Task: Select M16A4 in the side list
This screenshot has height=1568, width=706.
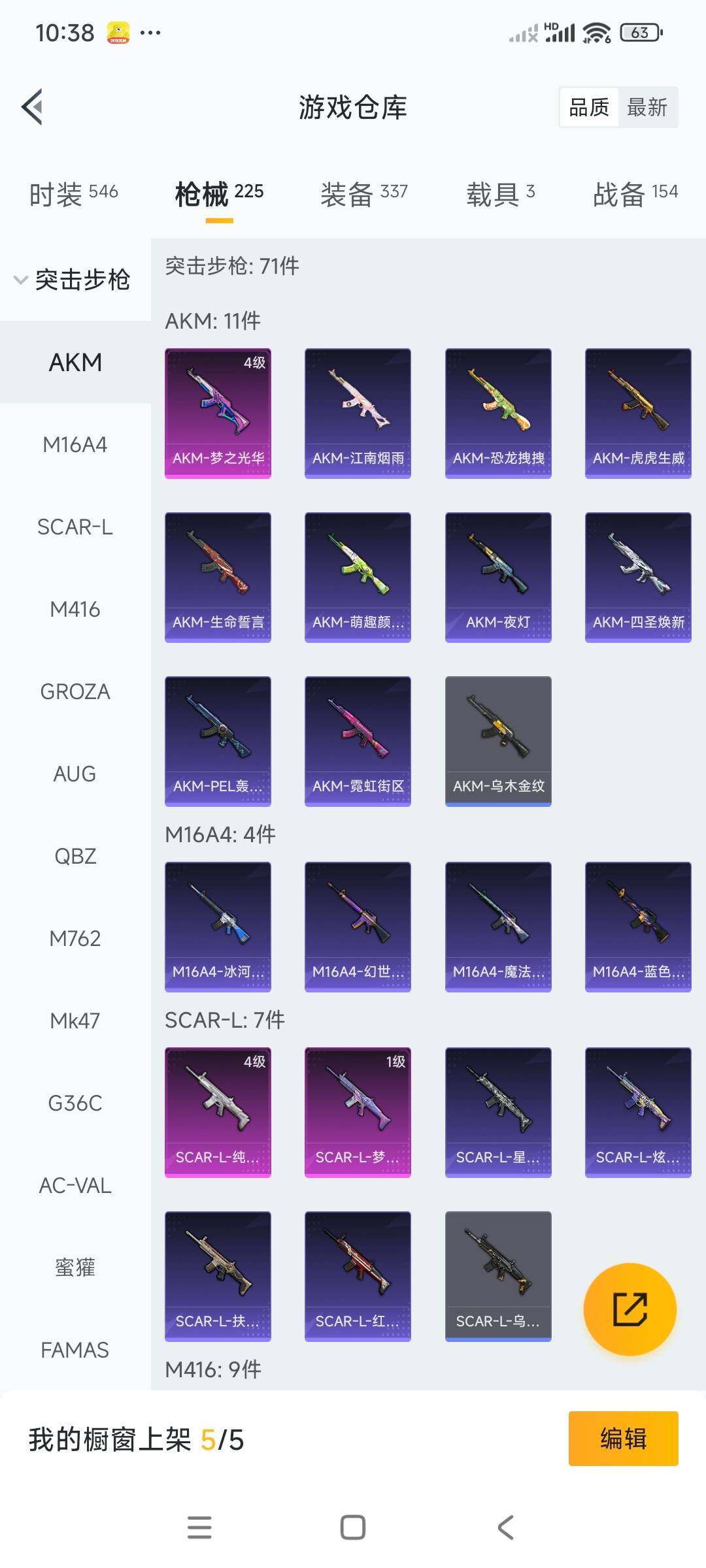Action: tap(75, 445)
